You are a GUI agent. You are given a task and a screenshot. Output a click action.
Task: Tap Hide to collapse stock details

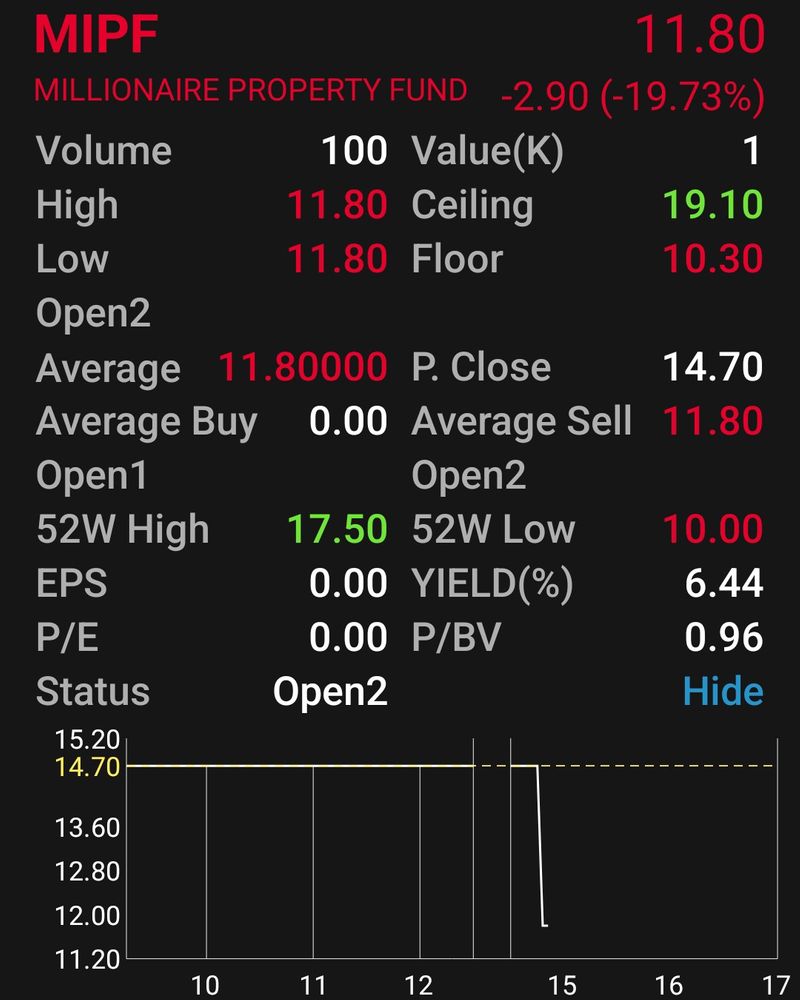point(723,691)
